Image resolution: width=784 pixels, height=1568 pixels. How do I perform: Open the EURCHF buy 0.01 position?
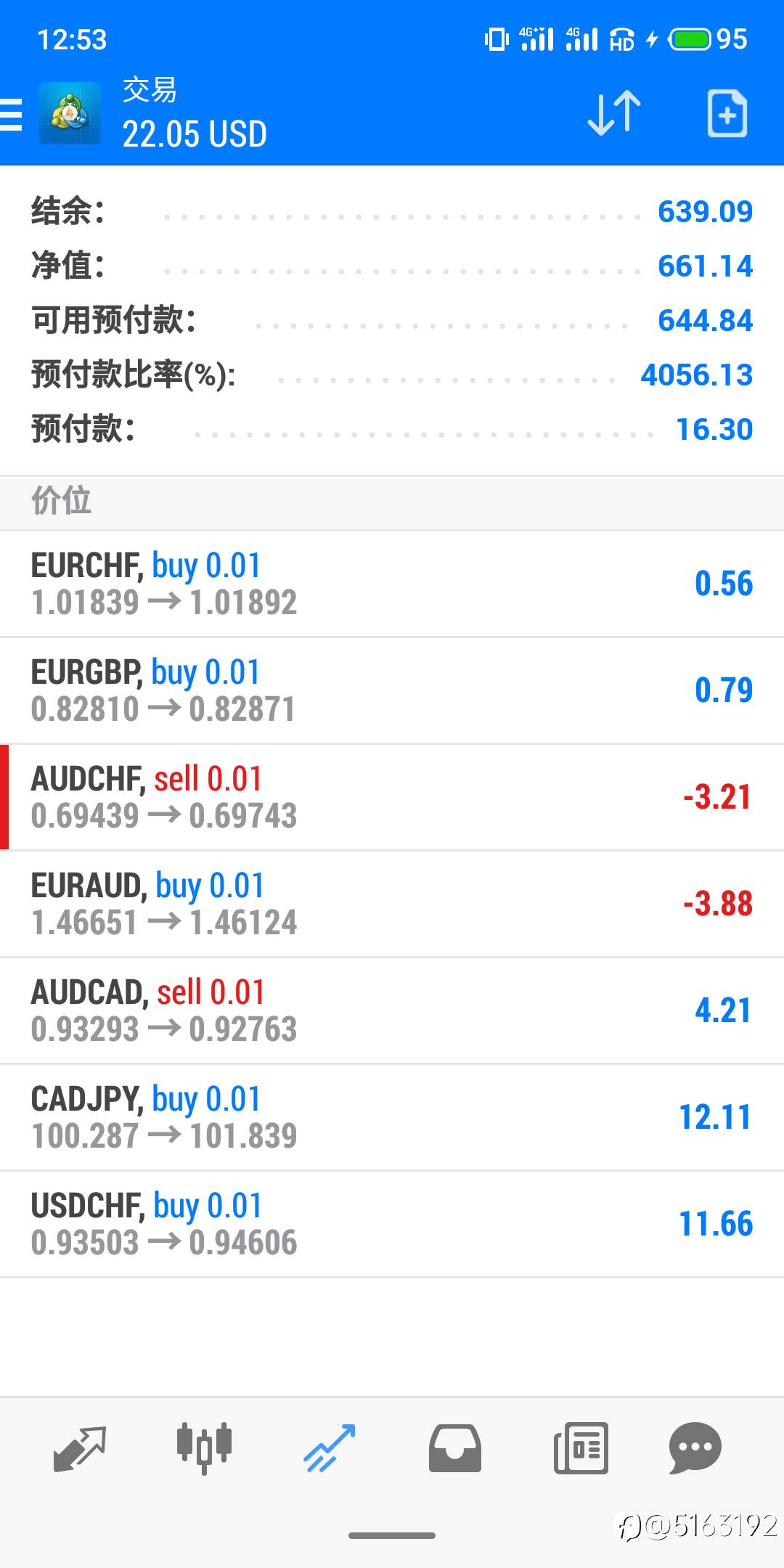tap(392, 584)
